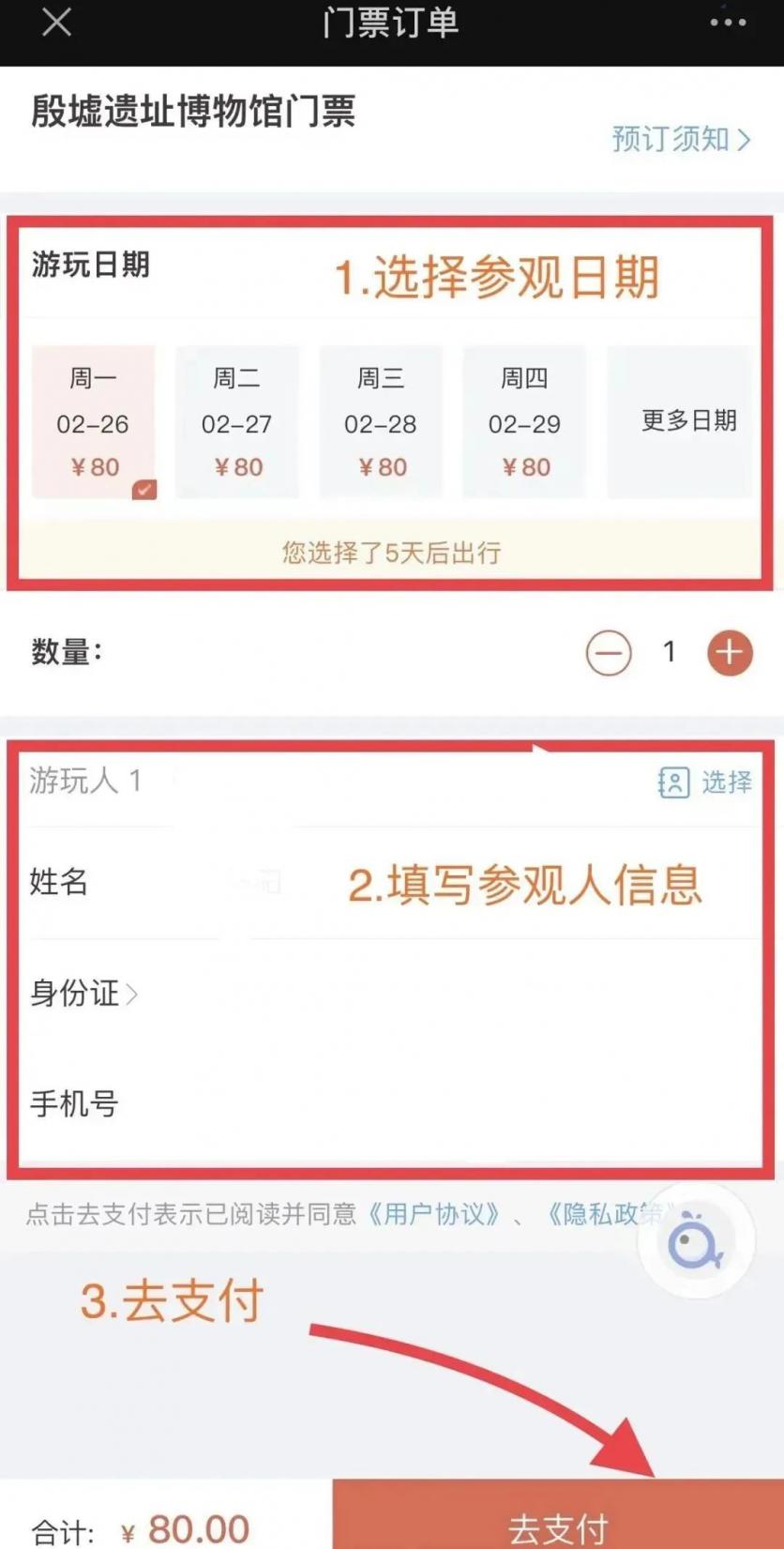Tap the ticket quantity number display
Viewport: 784px width, 1549px height.
(669, 653)
